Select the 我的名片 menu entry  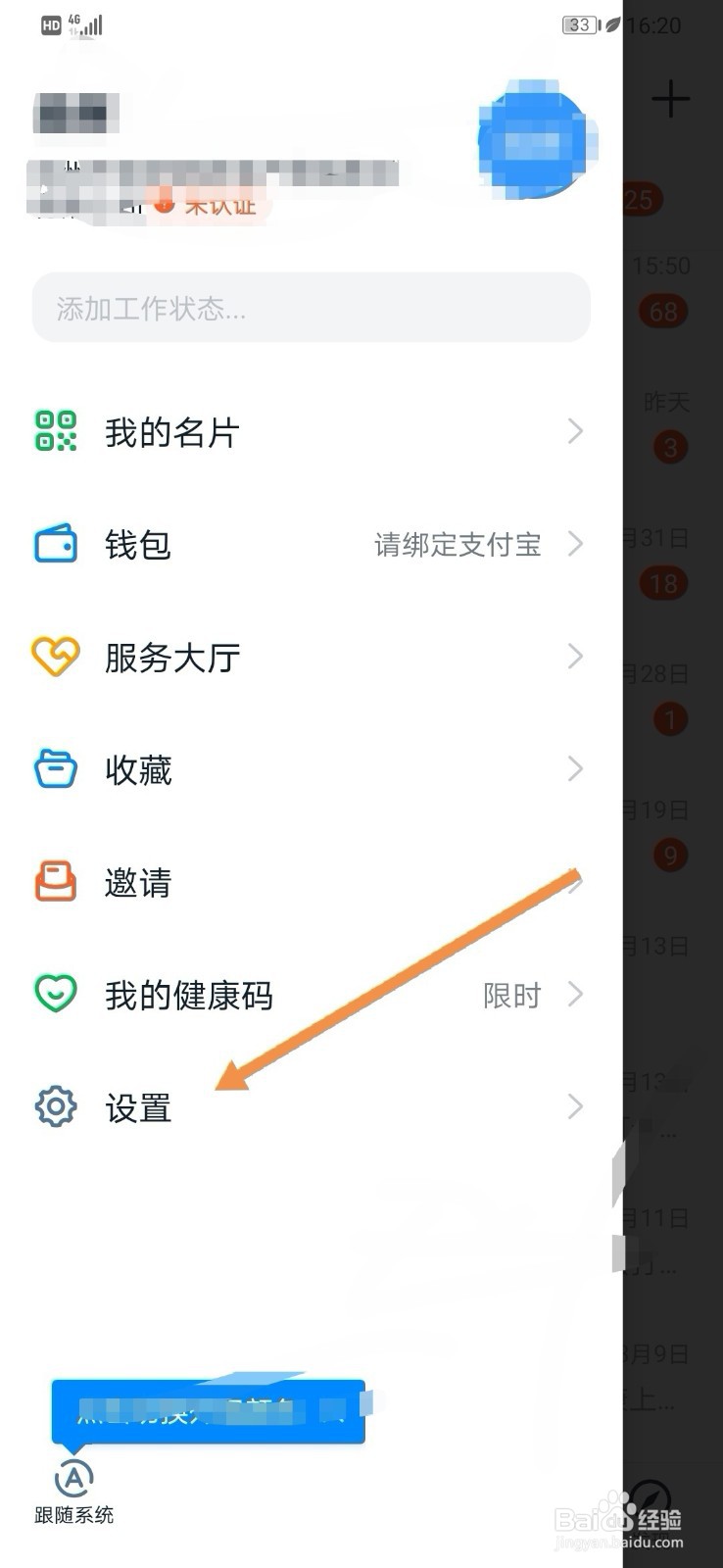[171, 431]
